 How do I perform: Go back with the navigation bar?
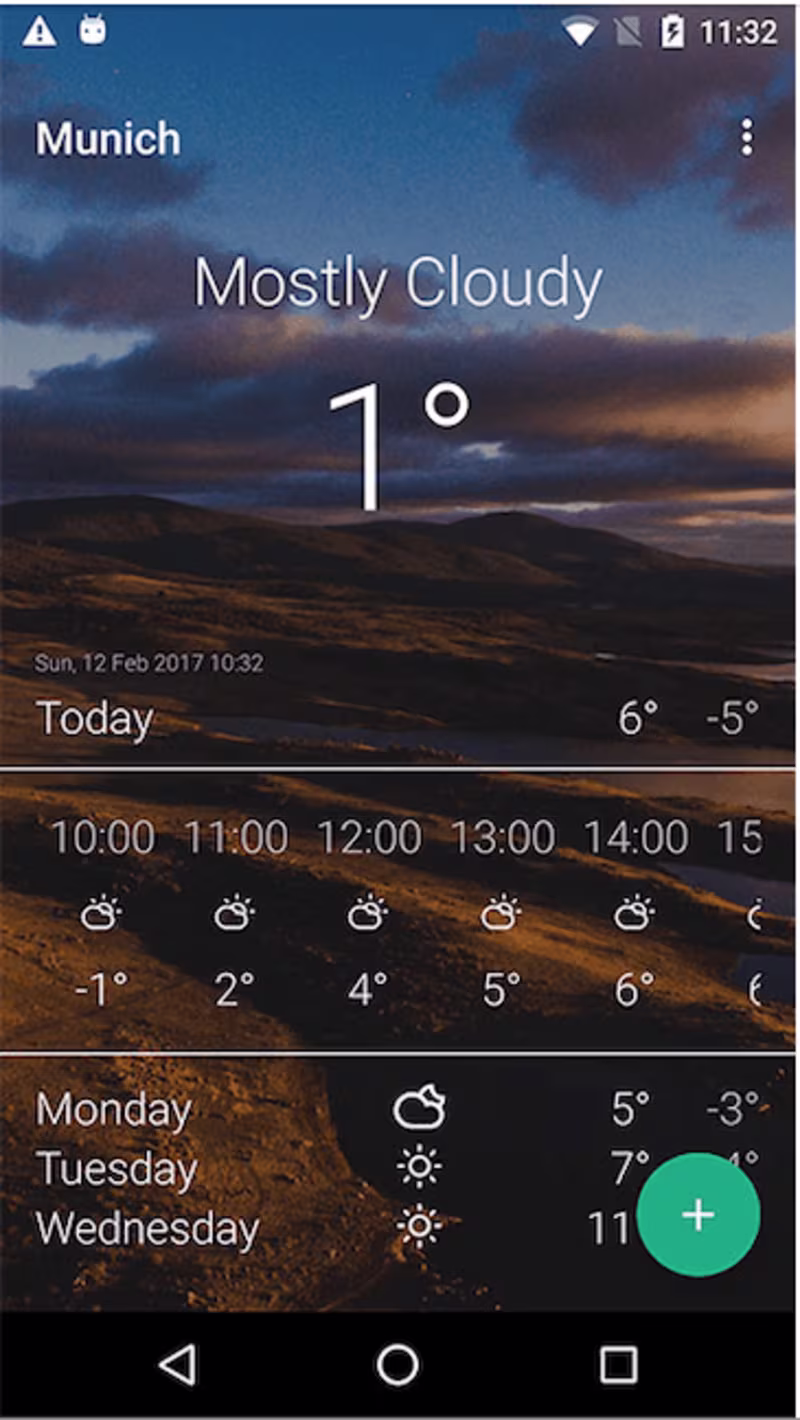178,1364
